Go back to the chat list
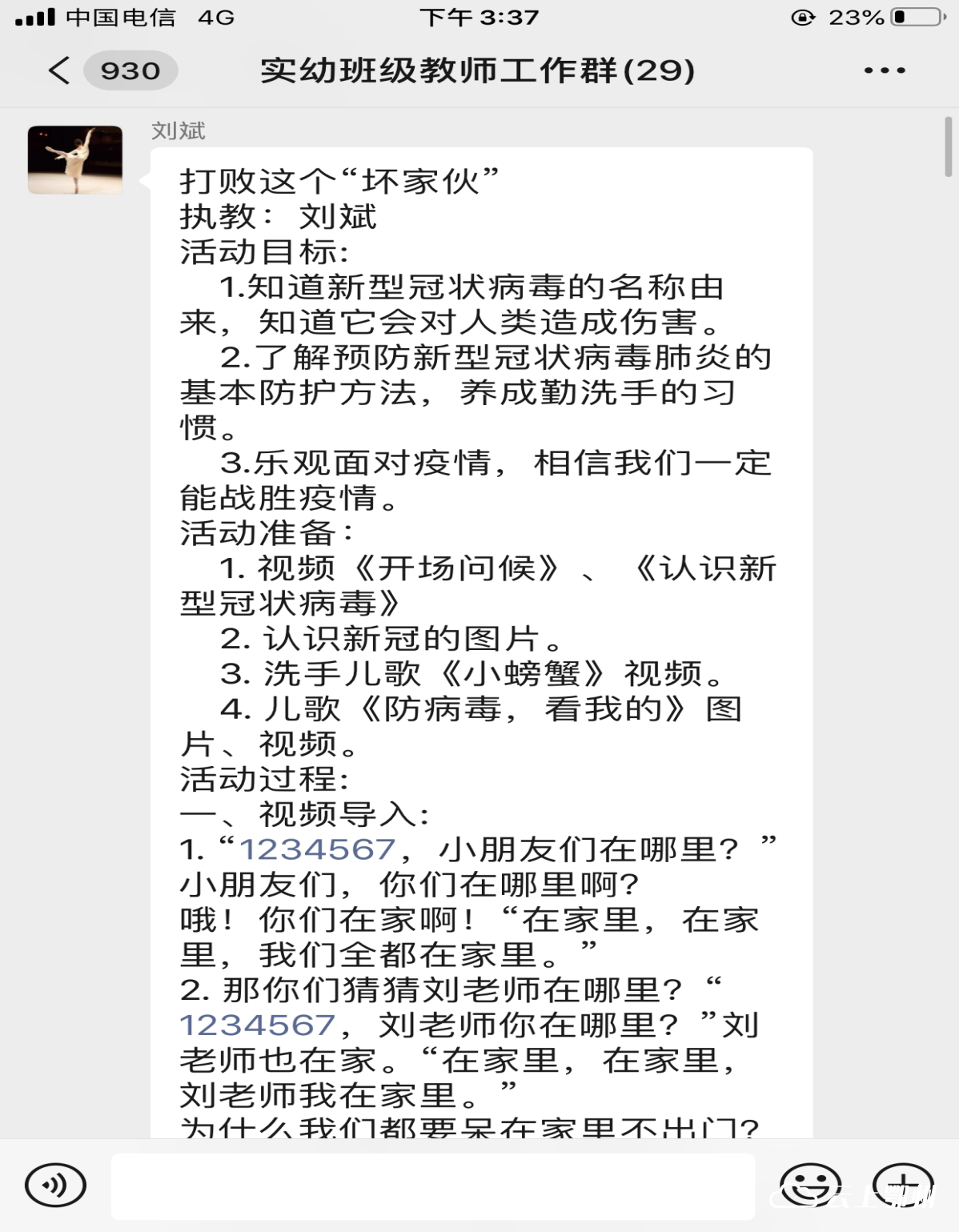959x1232 pixels. (x=60, y=71)
